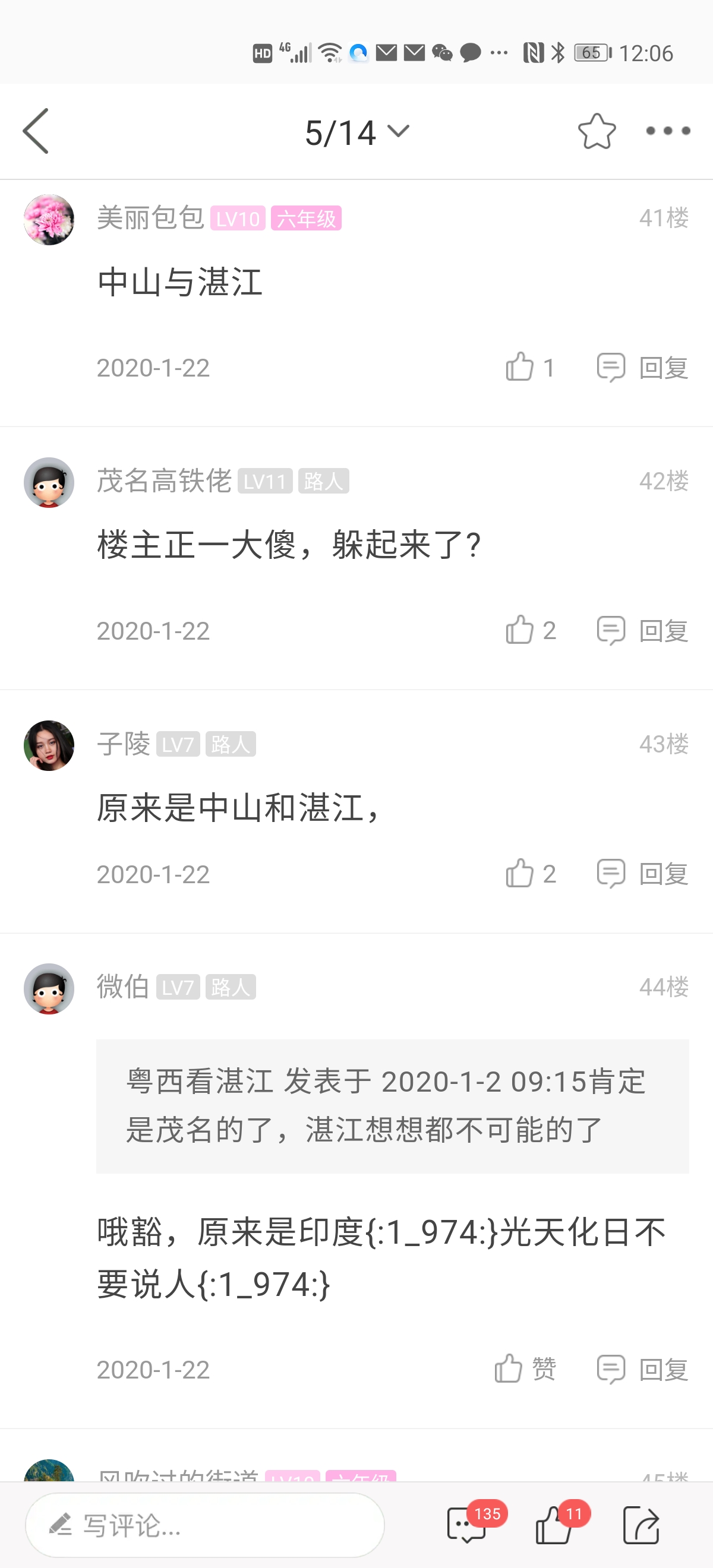Reply to 美丽包包's comment
713x1568 pixels.
click(642, 368)
